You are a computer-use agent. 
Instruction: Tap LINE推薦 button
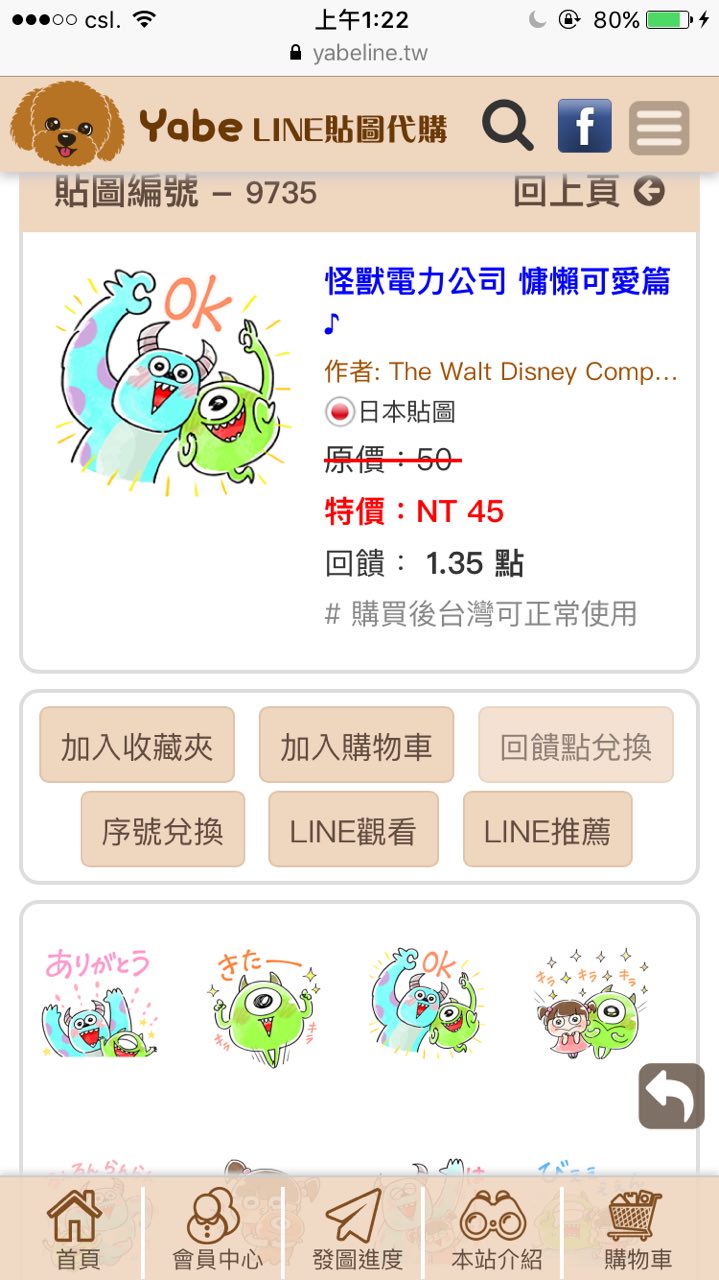[547, 830]
